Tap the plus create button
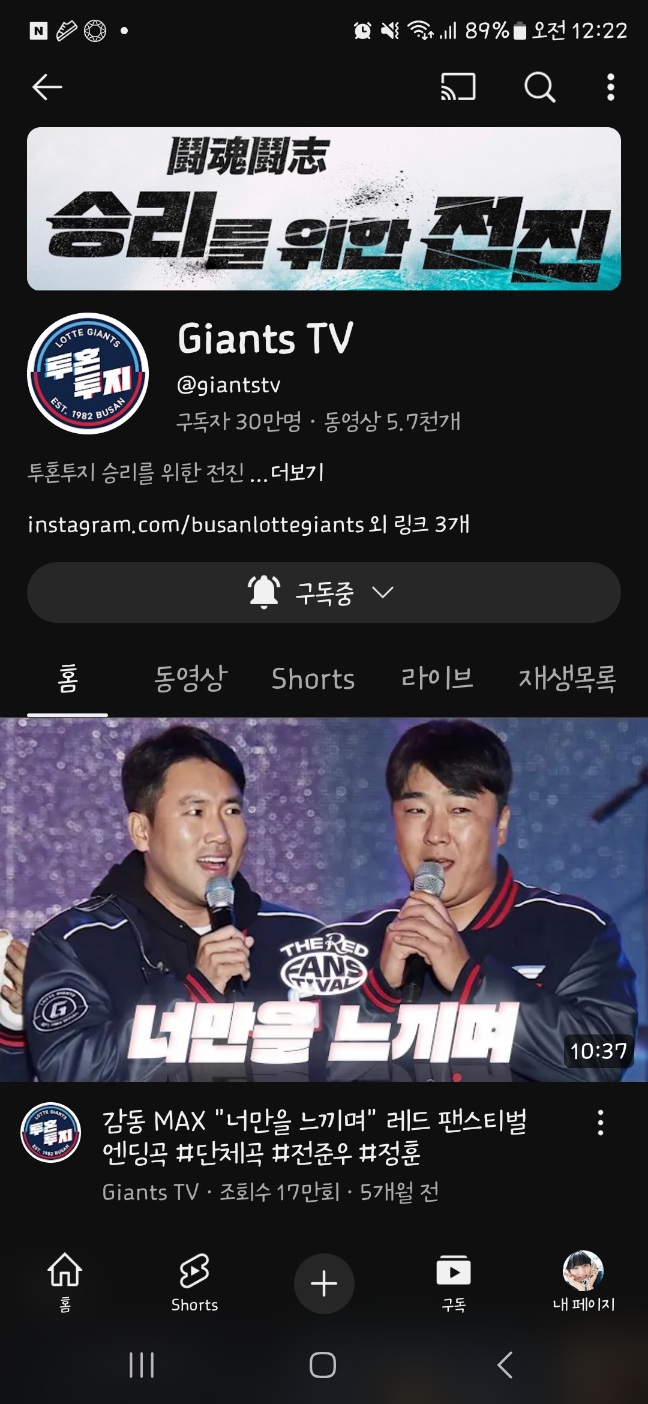The height and width of the screenshot is (1404, 648). tap(324, 1284)
